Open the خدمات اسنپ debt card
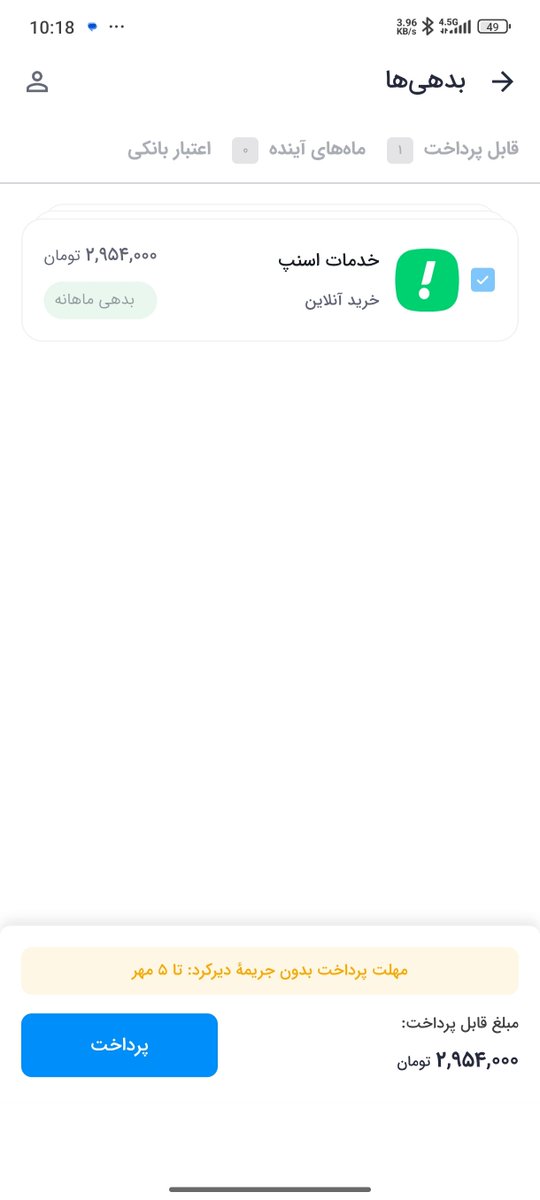Viewport: 540px width, 1200px height. tap(270, 280)
